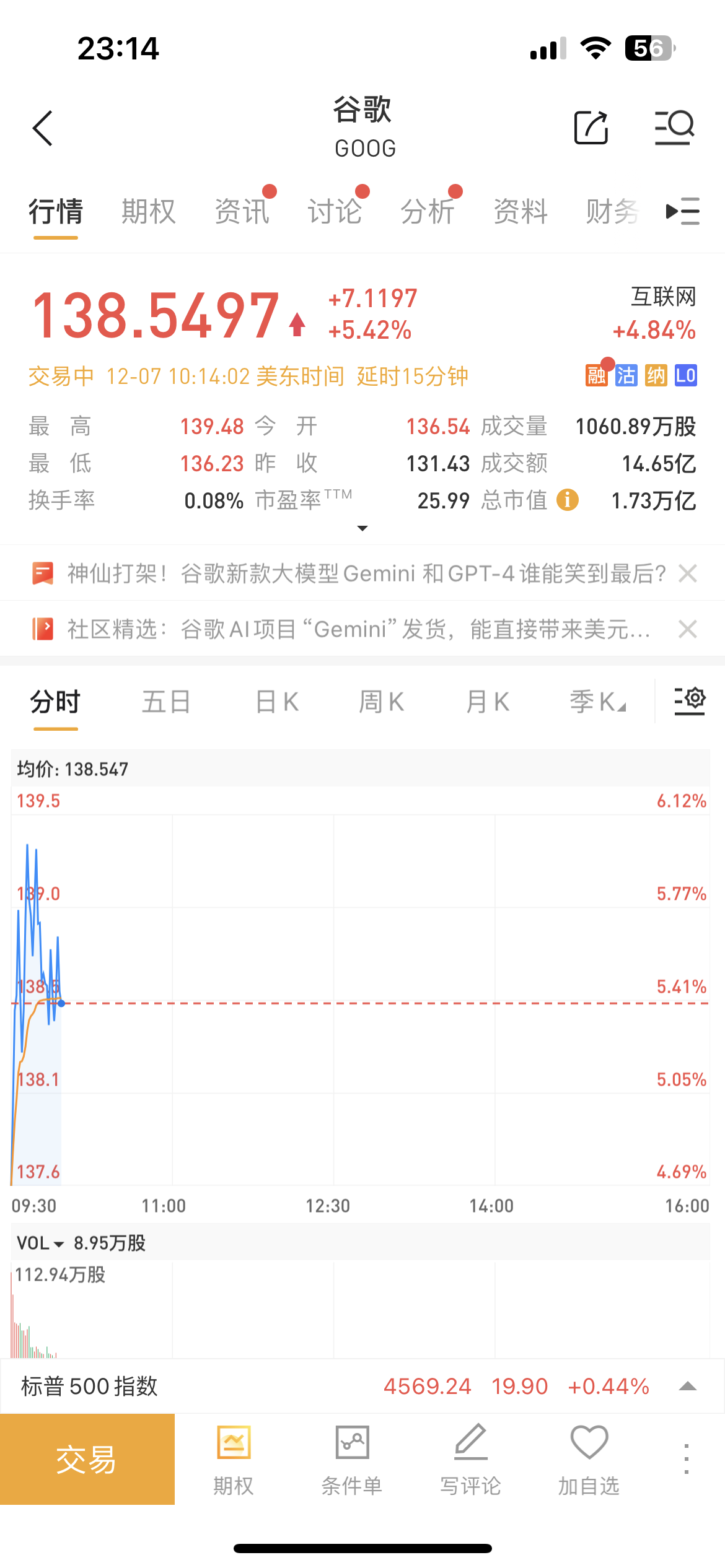Close the 社区精选 banner
Image resolution: width=725 pixels, height=1568 pixels.
(x=687, y=629)
